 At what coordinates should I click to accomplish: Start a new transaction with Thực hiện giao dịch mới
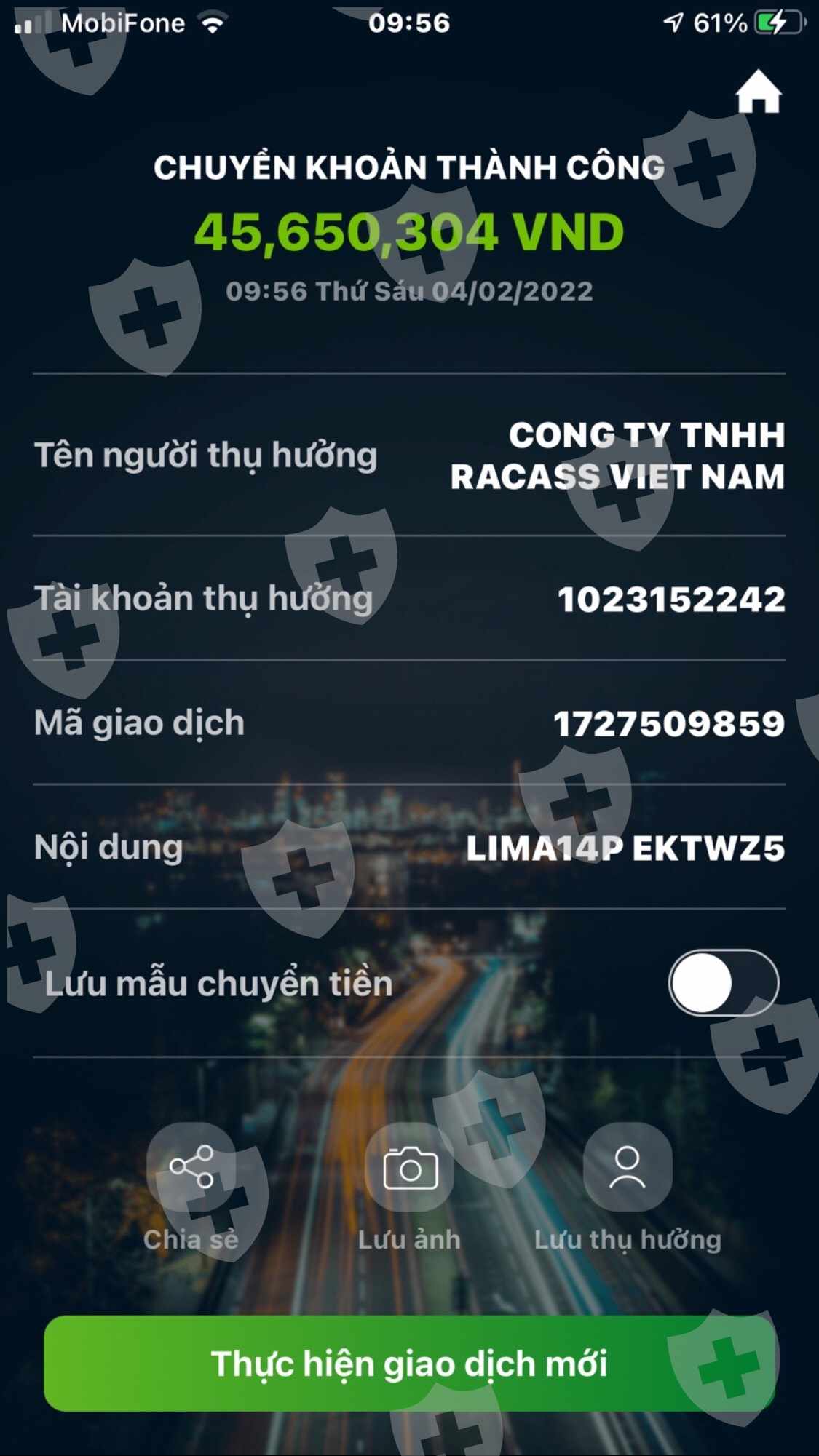click(x=409, y=1364)
